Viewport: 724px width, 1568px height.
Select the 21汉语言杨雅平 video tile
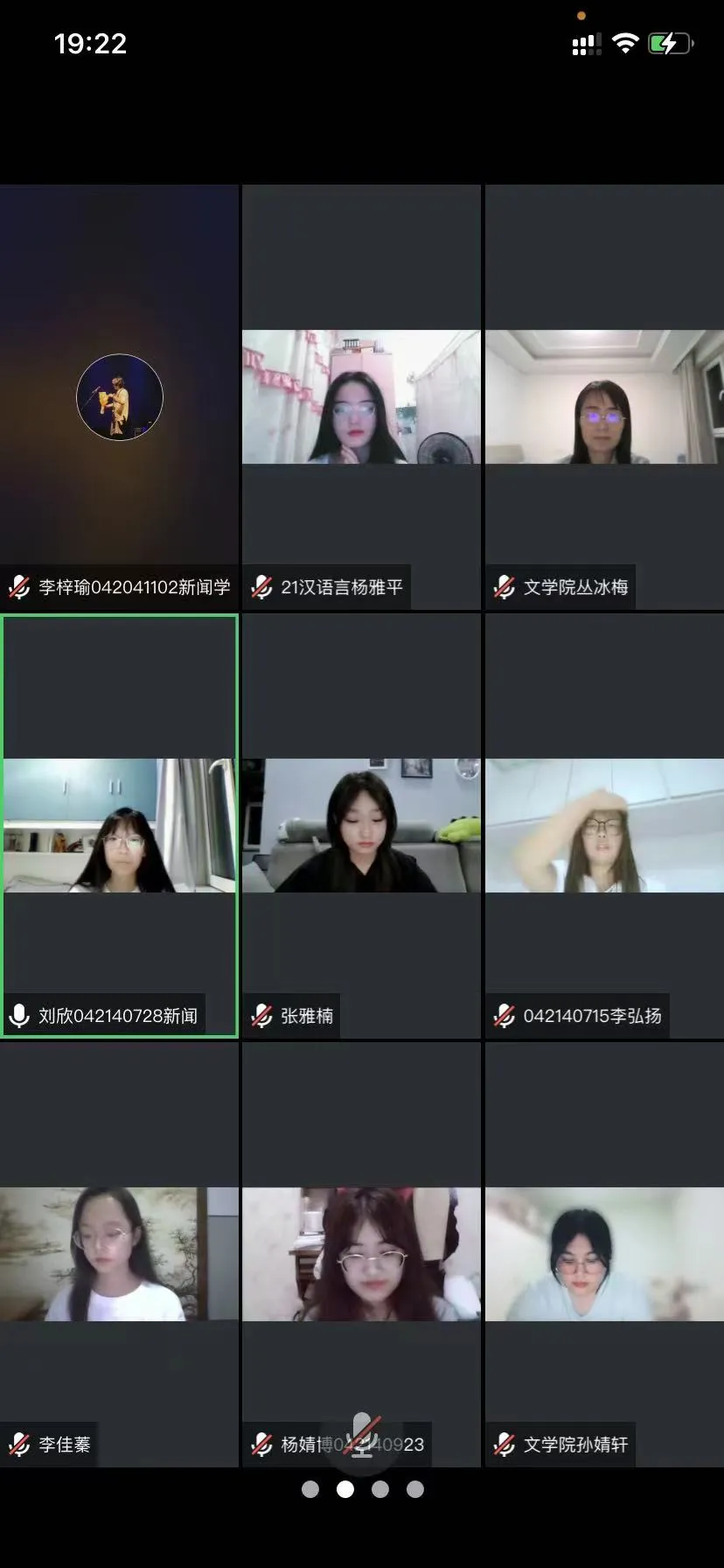(361, 396)
